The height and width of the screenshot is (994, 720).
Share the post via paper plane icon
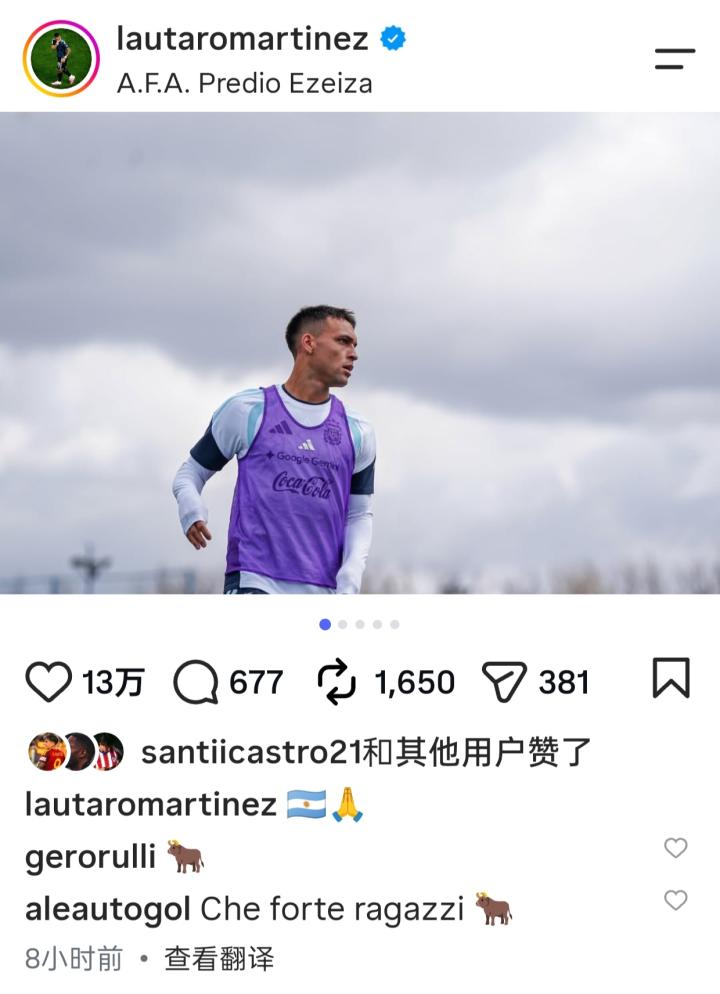pyautogui.click(x=504, y=681)
